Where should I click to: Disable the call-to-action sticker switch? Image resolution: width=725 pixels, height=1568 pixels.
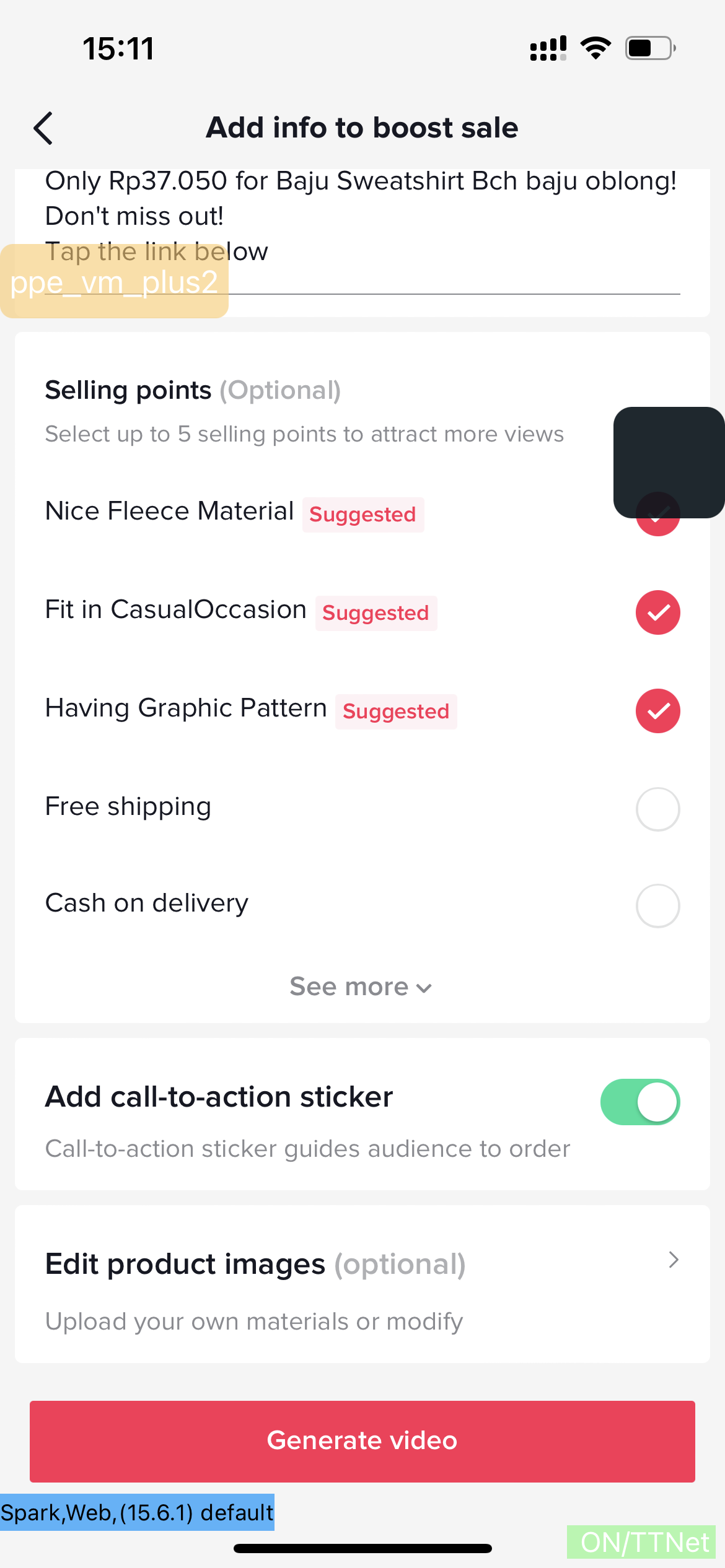[639, 1102]
